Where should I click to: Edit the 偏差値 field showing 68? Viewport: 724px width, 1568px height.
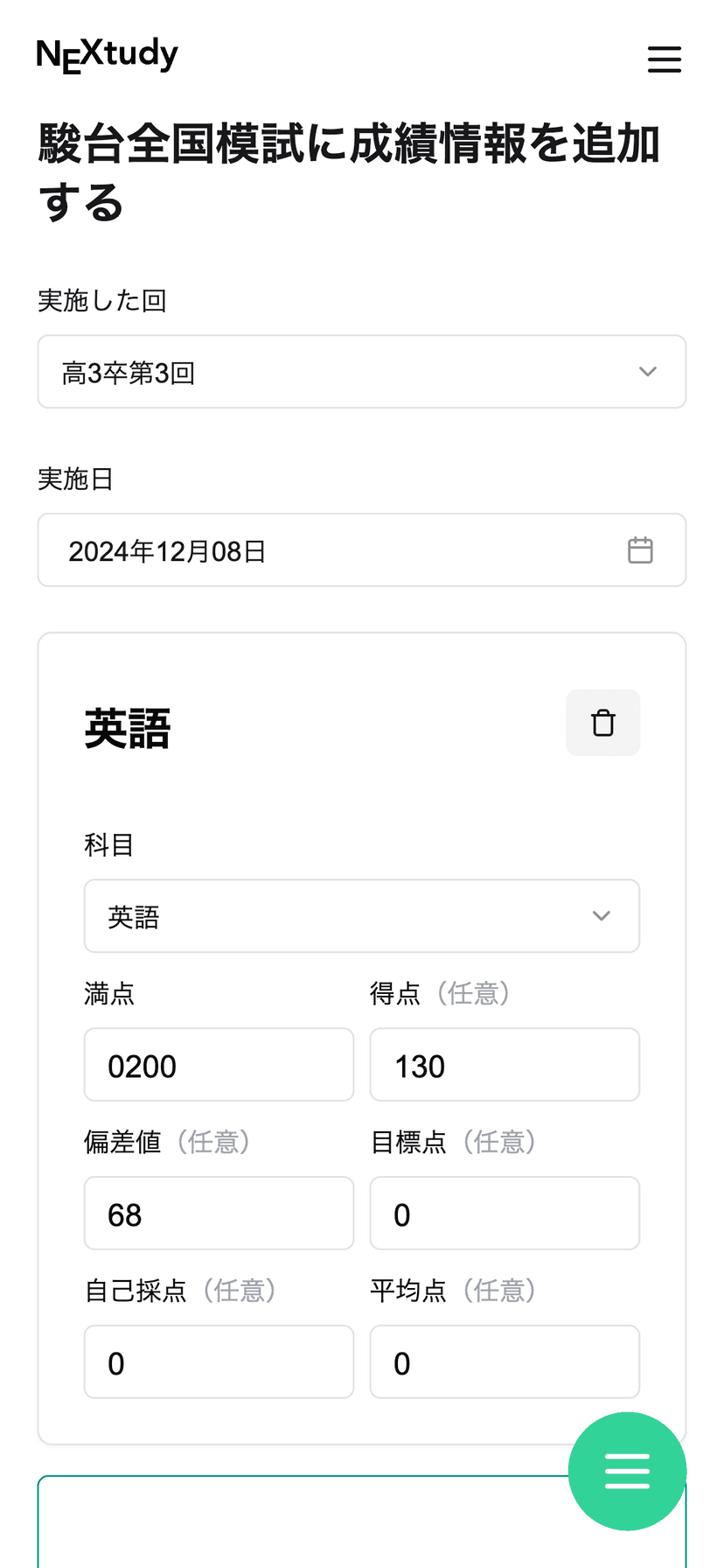[219, 1214]
